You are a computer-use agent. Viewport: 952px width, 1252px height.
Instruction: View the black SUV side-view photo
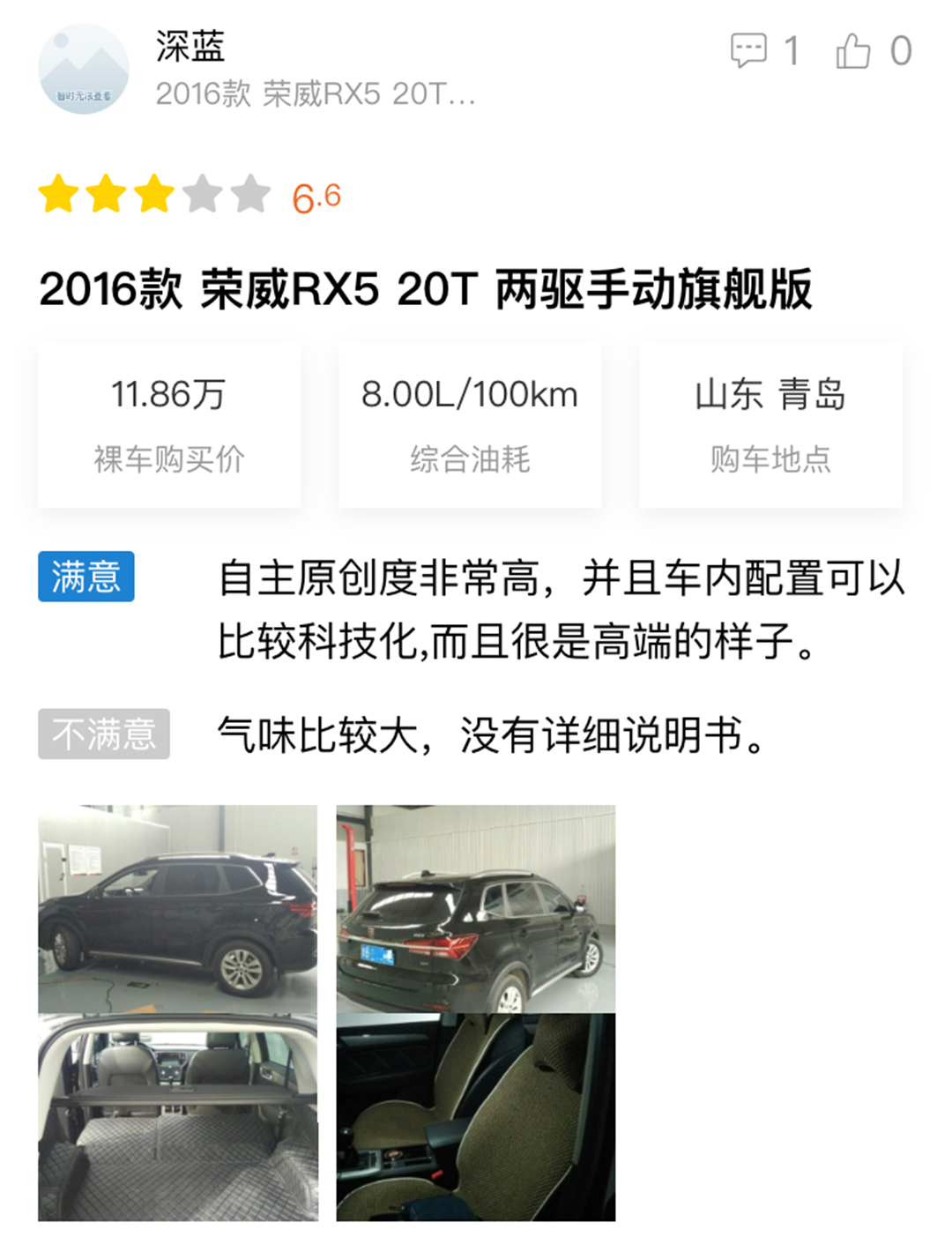point(177,908)
